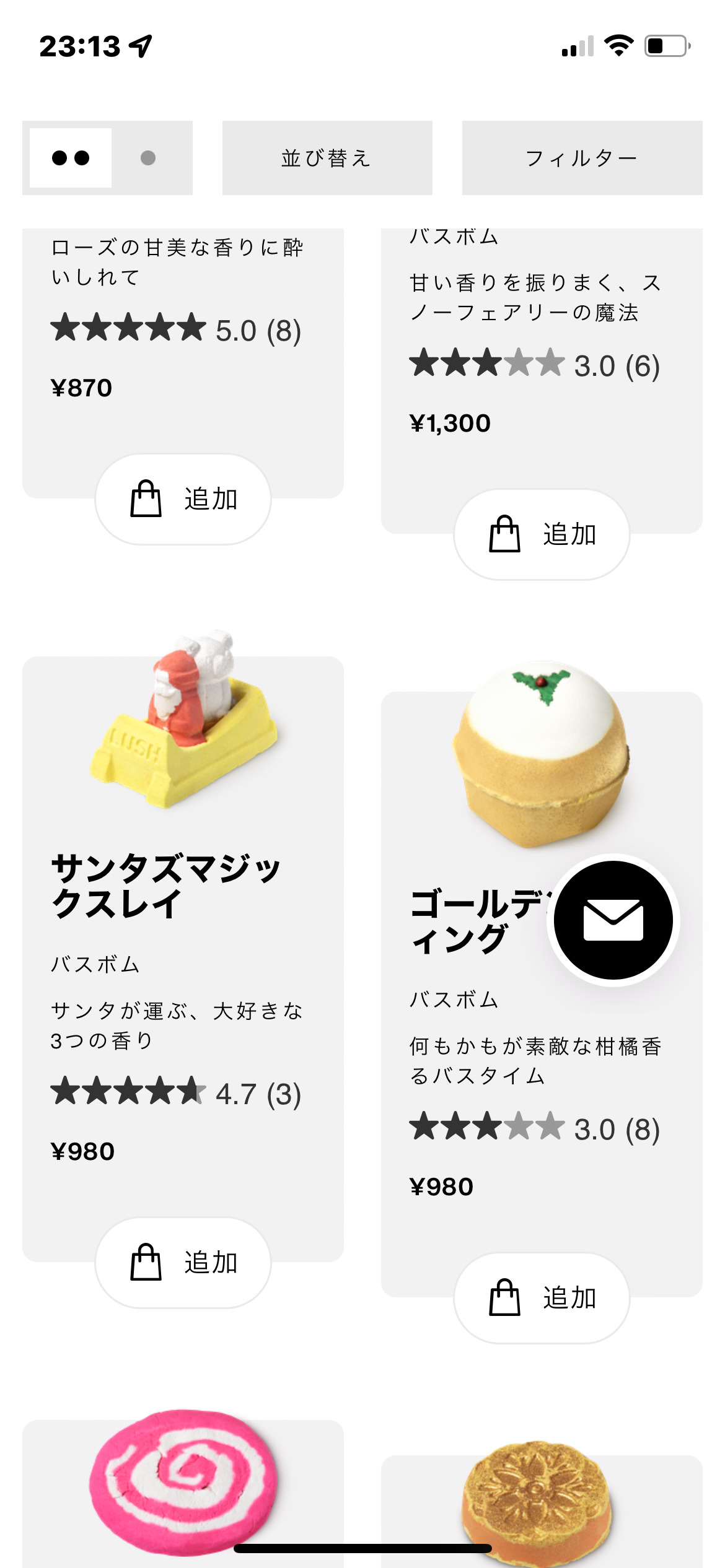The image size is (725, 1568).
Task: Add サンタズマジックスレイ to the bag
Action: (x=183, y=1263)
